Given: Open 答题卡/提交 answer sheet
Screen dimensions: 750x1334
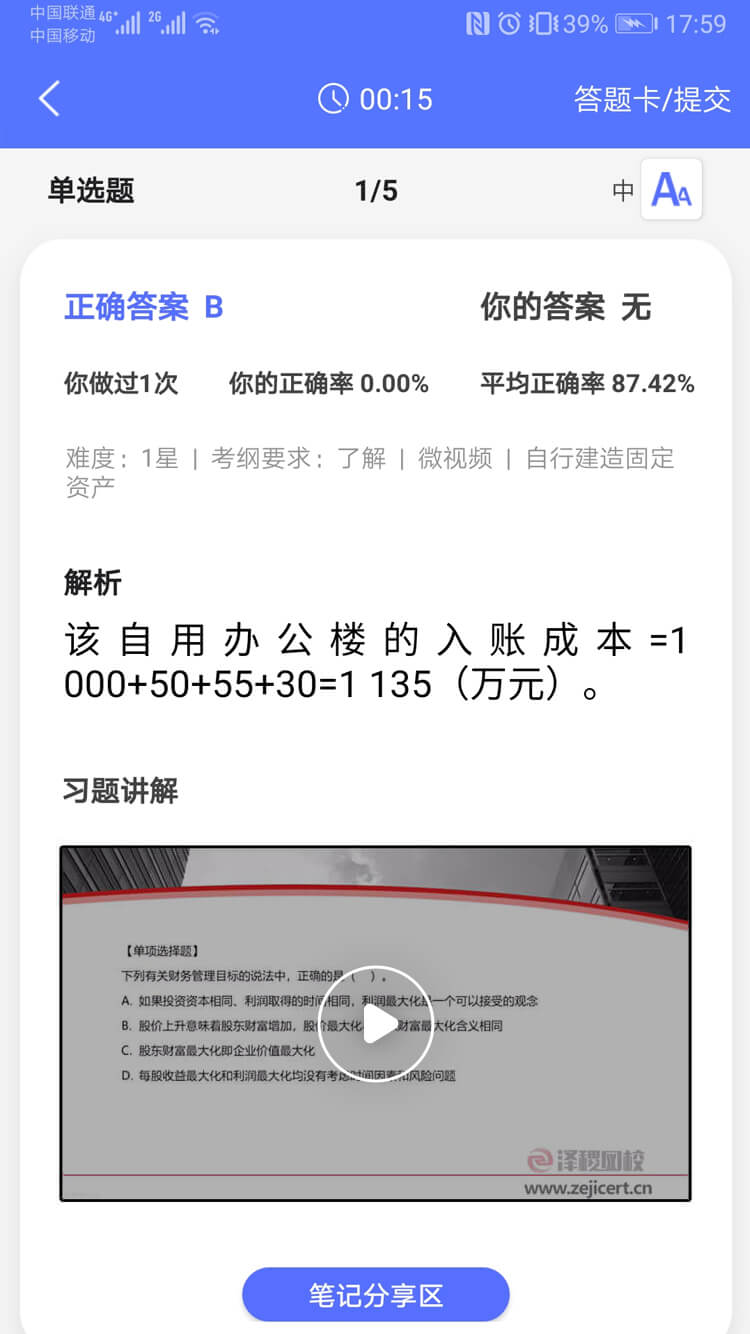Looking at the screenshot, I should 652,99.
